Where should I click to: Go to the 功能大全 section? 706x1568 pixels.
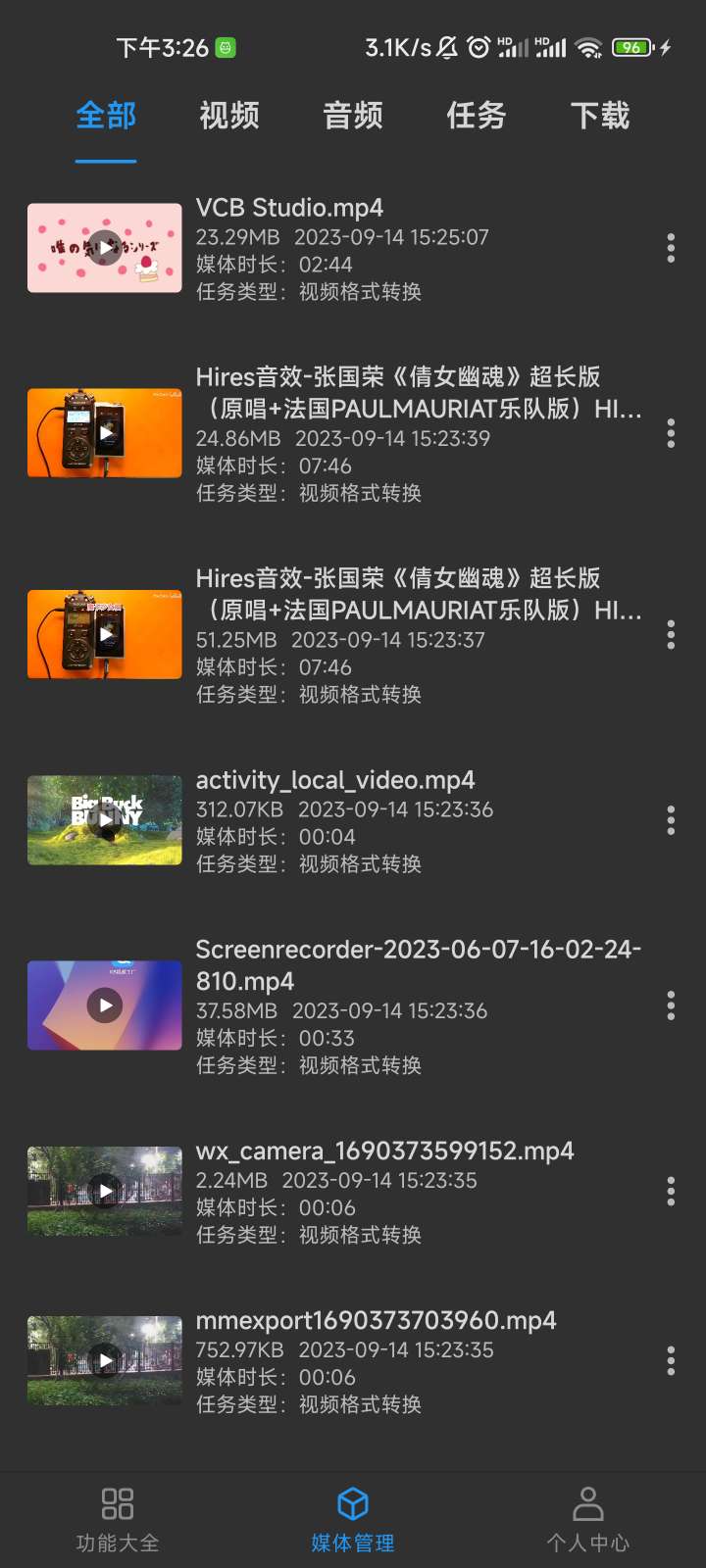(118, 1520)
